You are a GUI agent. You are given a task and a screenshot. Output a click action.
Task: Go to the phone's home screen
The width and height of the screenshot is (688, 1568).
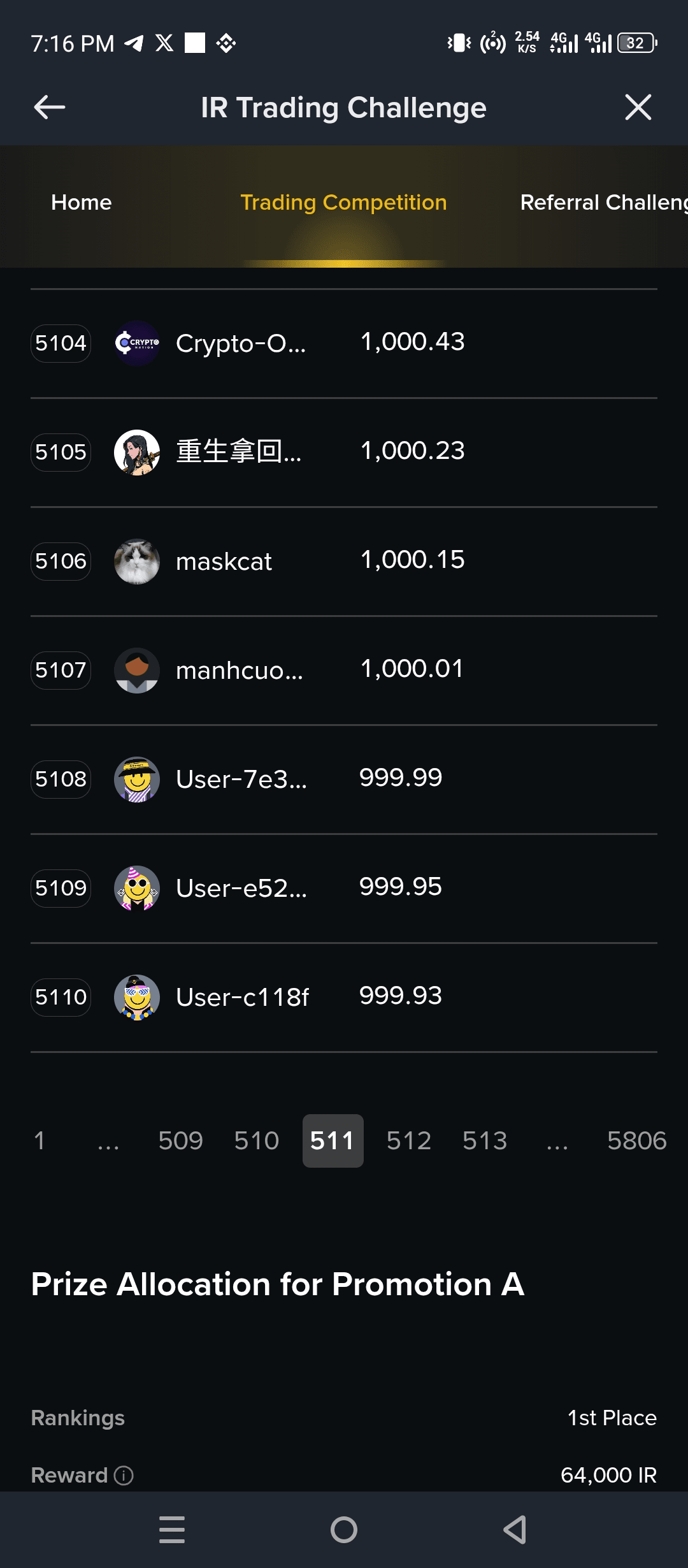click(344, 1530)
